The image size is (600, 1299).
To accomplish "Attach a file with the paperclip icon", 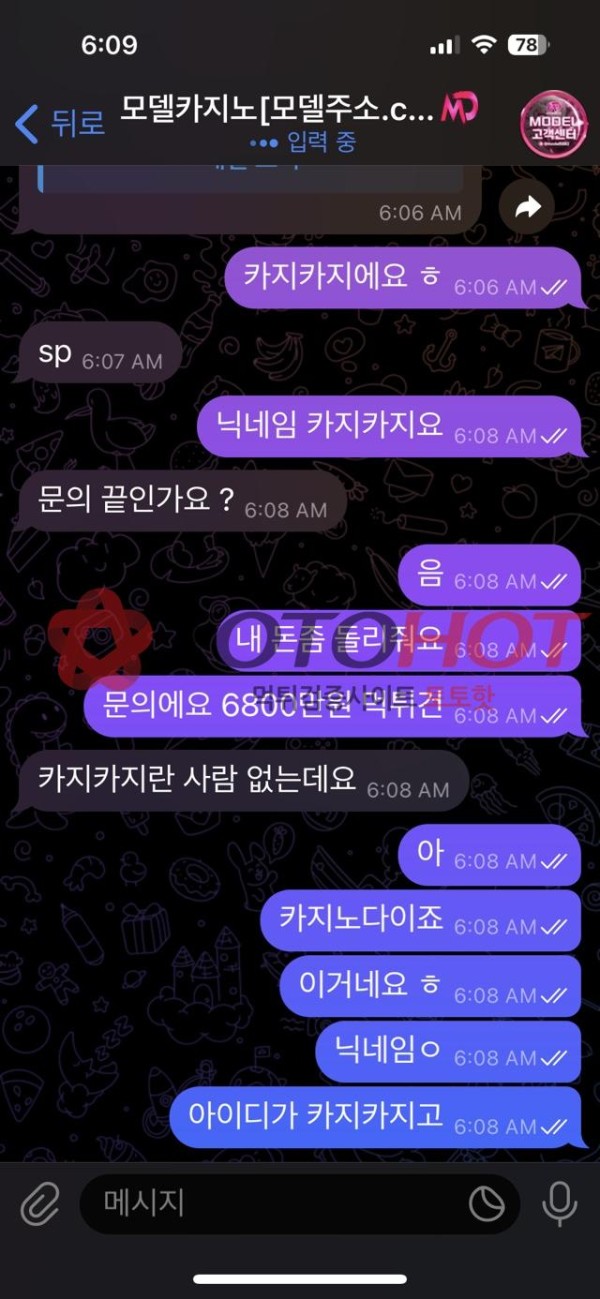I will [x=40, y=1203].
